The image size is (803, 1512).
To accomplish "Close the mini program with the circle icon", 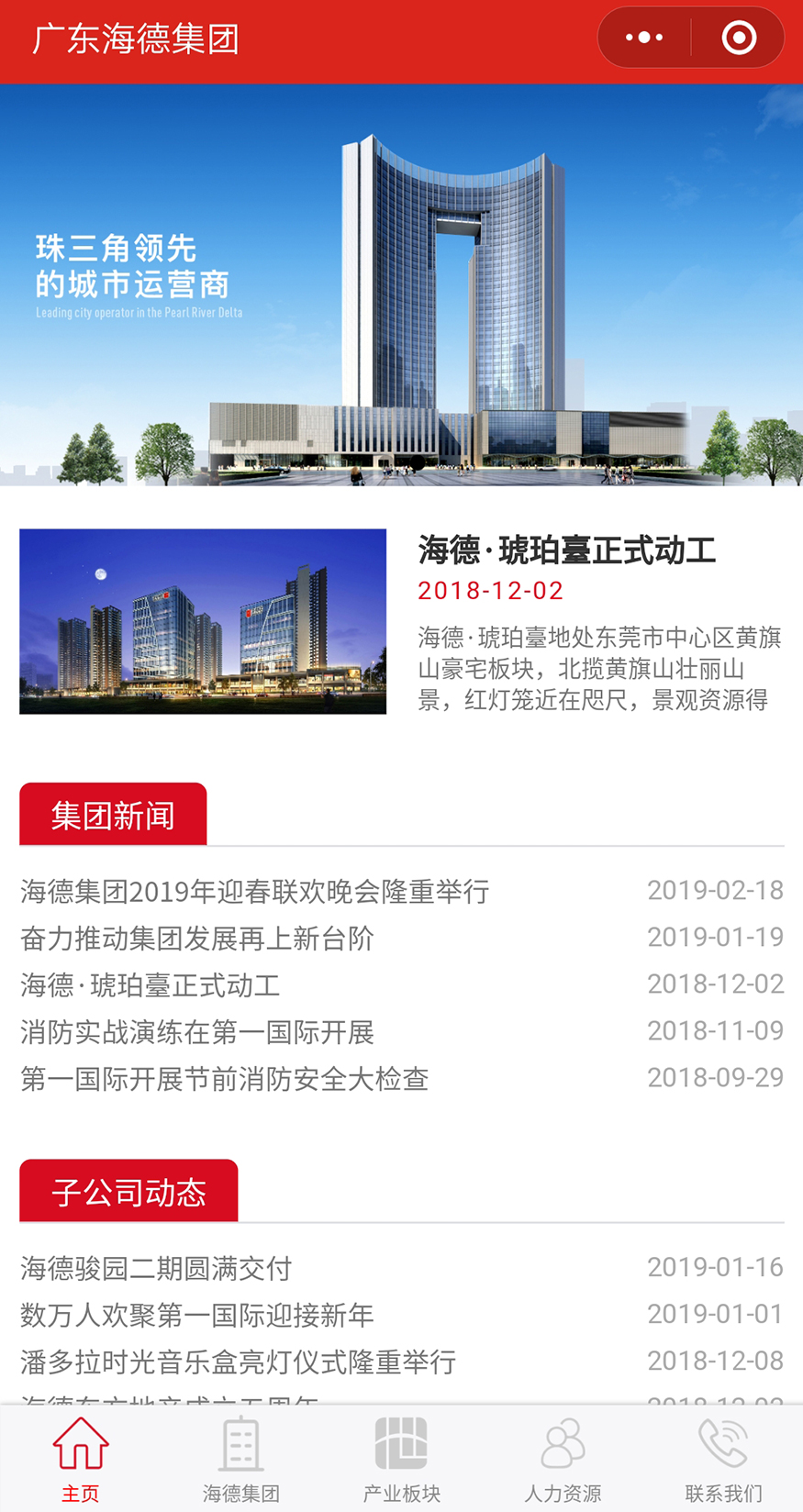I will [x=739, y=38].
